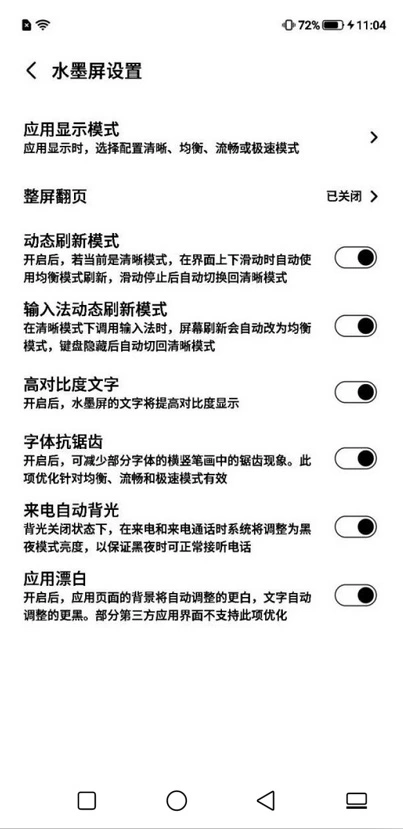Toggle 高对比度文字 off
403x829 pixels.
pyautogui.click(x=355, y=392)
